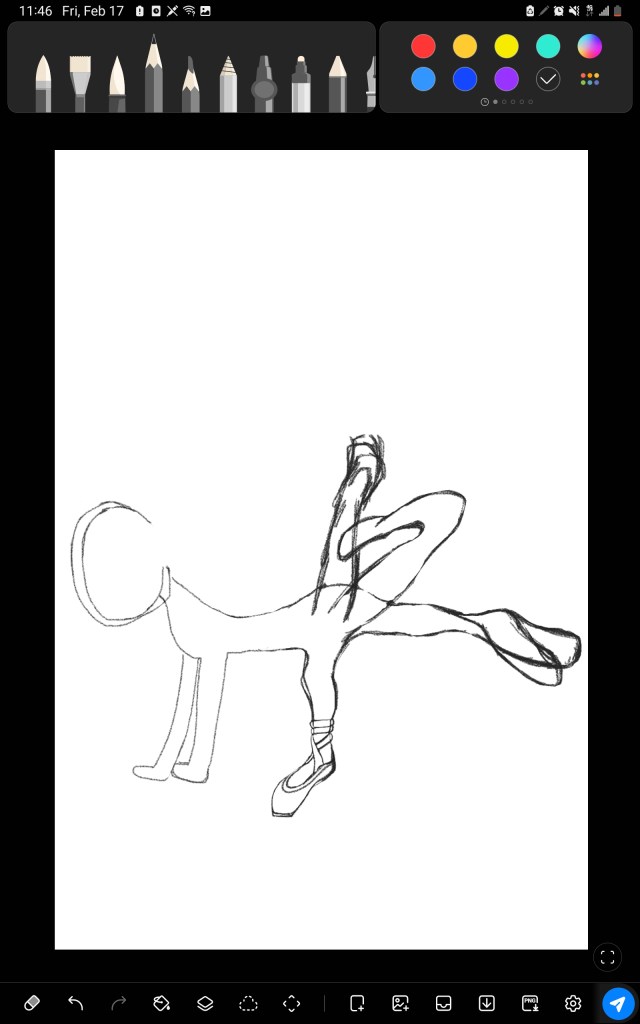
Task: Add a new page
Action: point(357,1002)
